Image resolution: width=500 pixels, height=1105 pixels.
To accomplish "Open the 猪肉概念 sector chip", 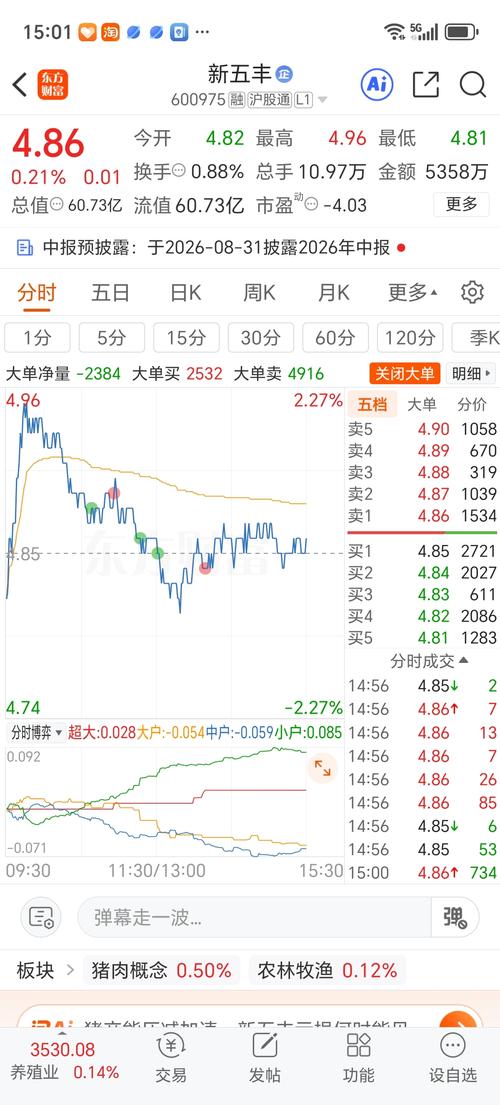I will point(161,970).
